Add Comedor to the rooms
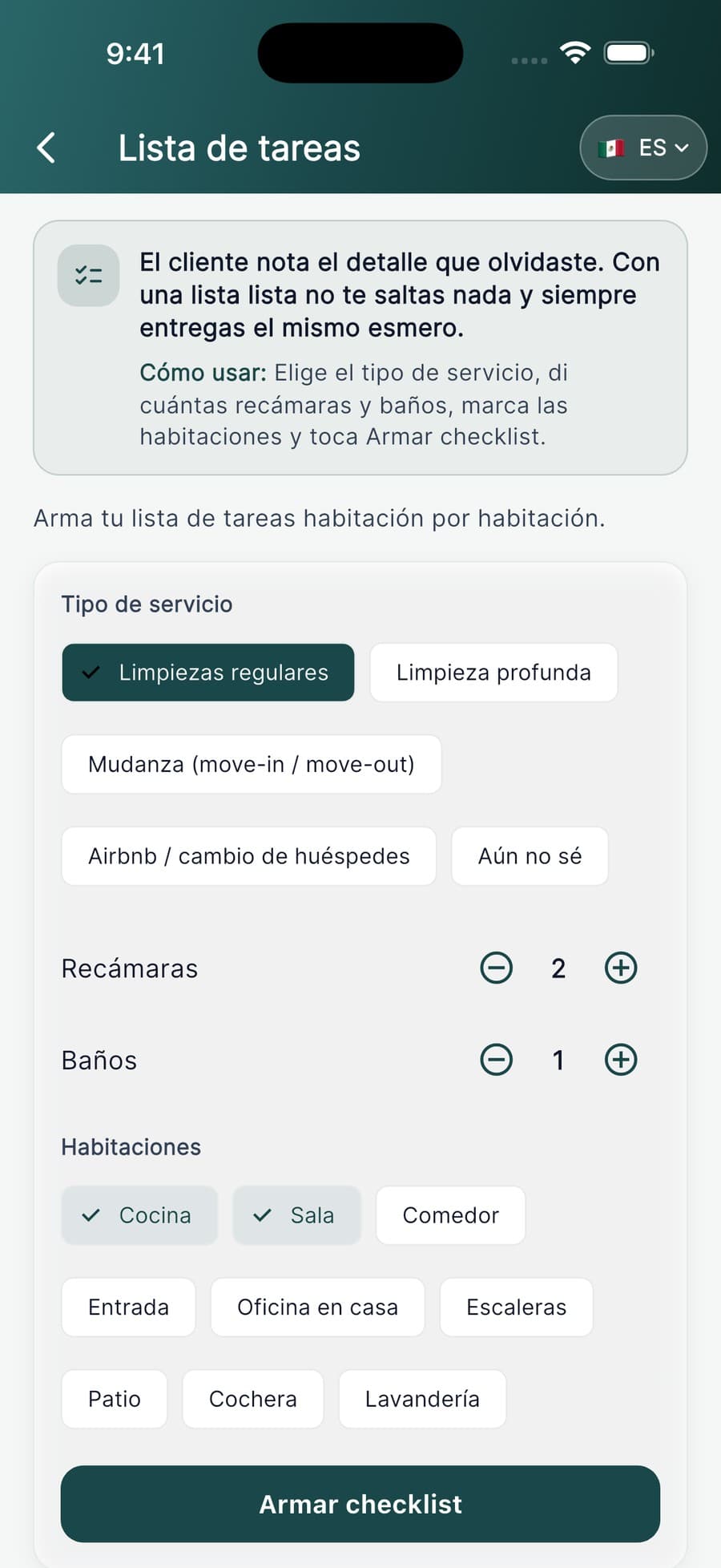This screenshot has height=1568, width=721. point(450,1215)
